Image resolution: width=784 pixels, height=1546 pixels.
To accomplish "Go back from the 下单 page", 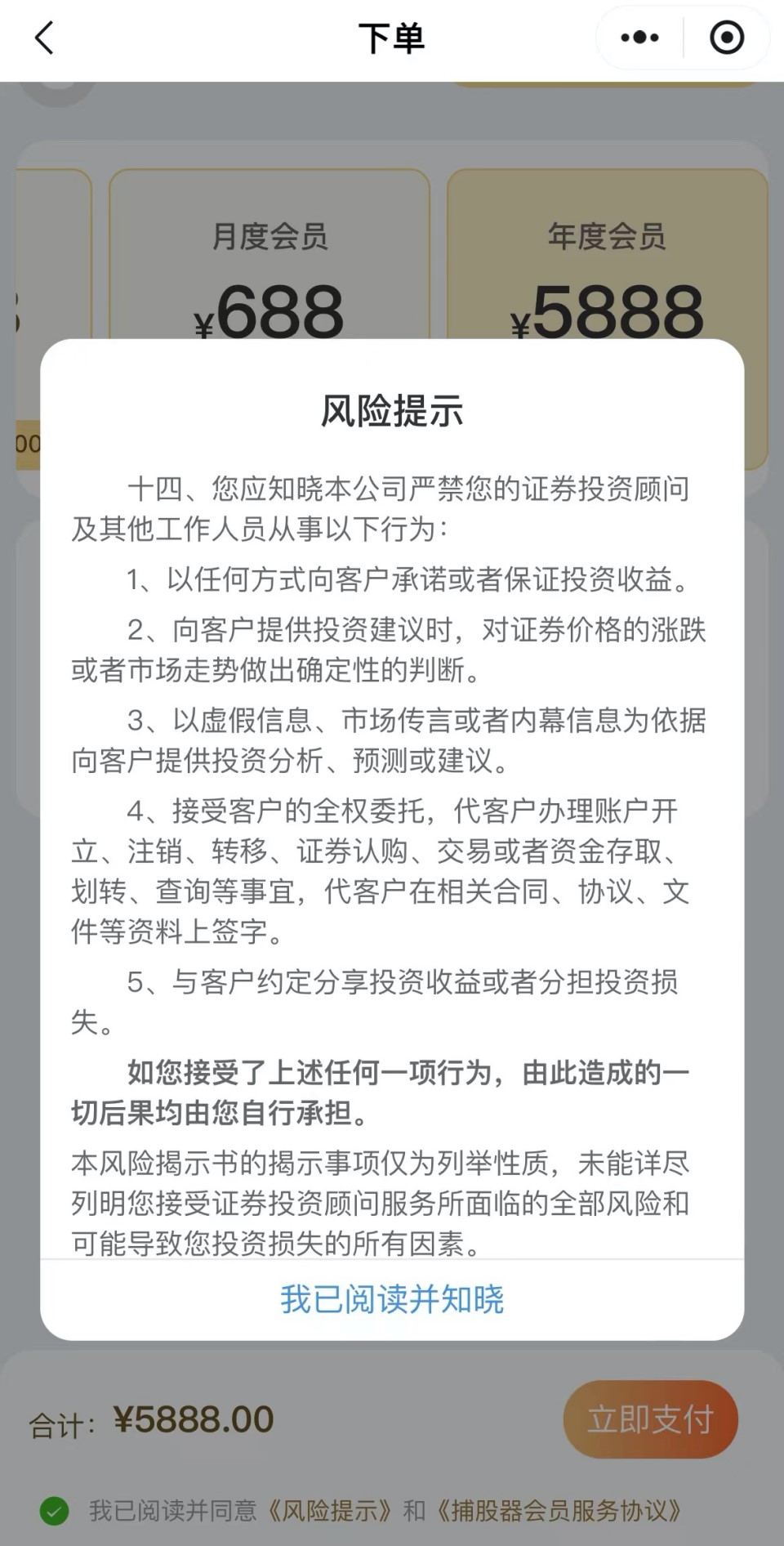I will 45,38.
